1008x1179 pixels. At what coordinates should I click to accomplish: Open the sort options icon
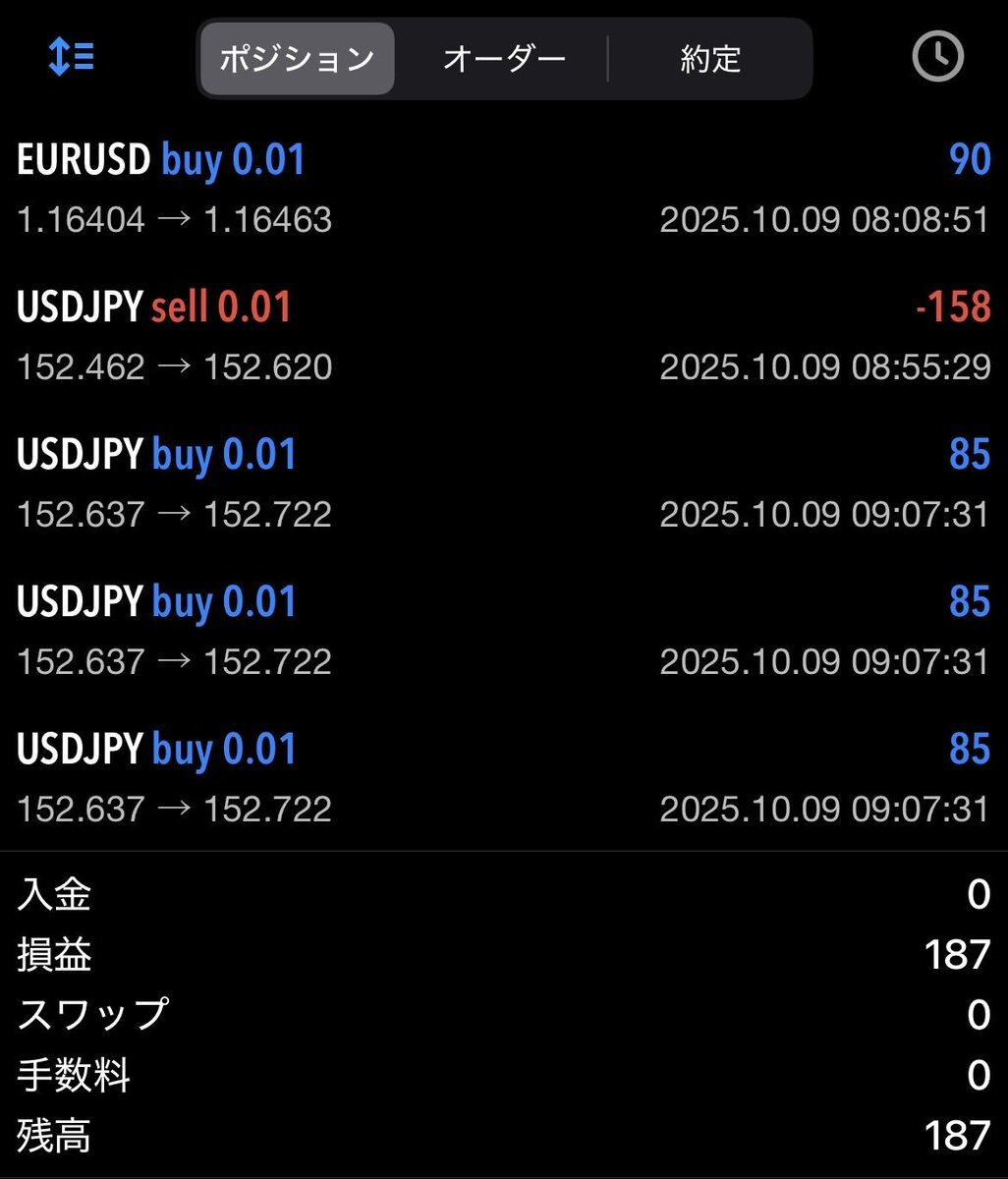tap(71, 58)
